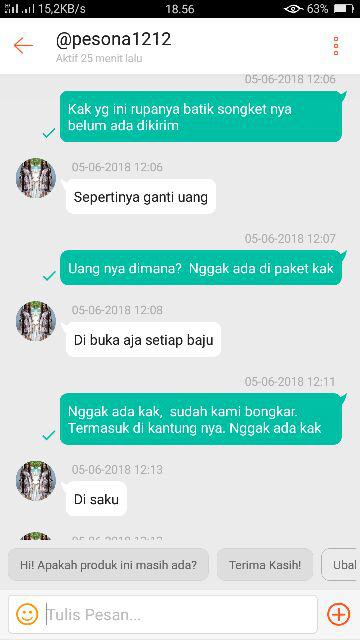The height and width of the screenshot is (640, 360).
Task: Go back using the orange arrow
Action: (23, 45)
